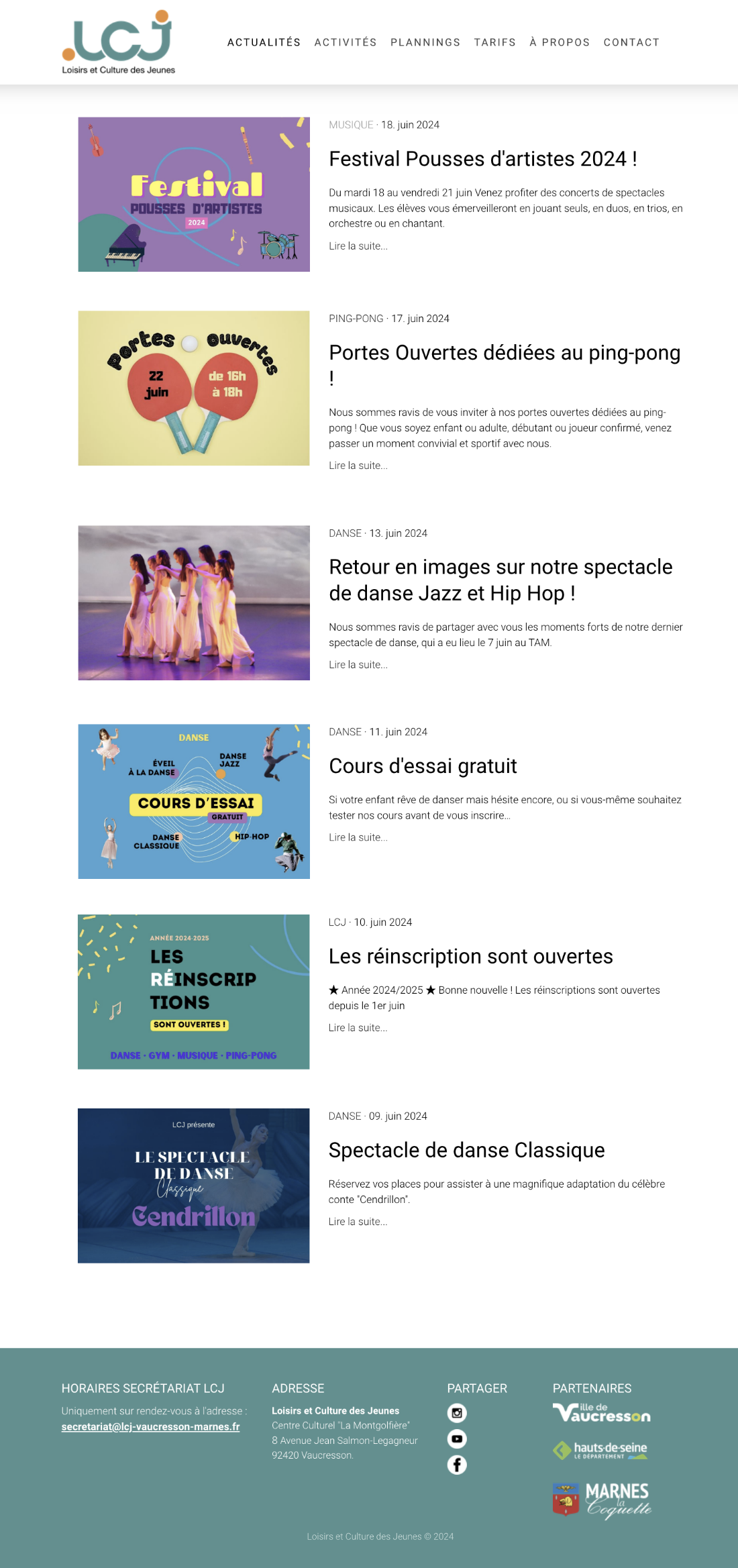The height and width of the screenshot is (1568, 738).
Task: Open the ping-pong Portes Ouvertes image
Action: [x=194, y=388]
